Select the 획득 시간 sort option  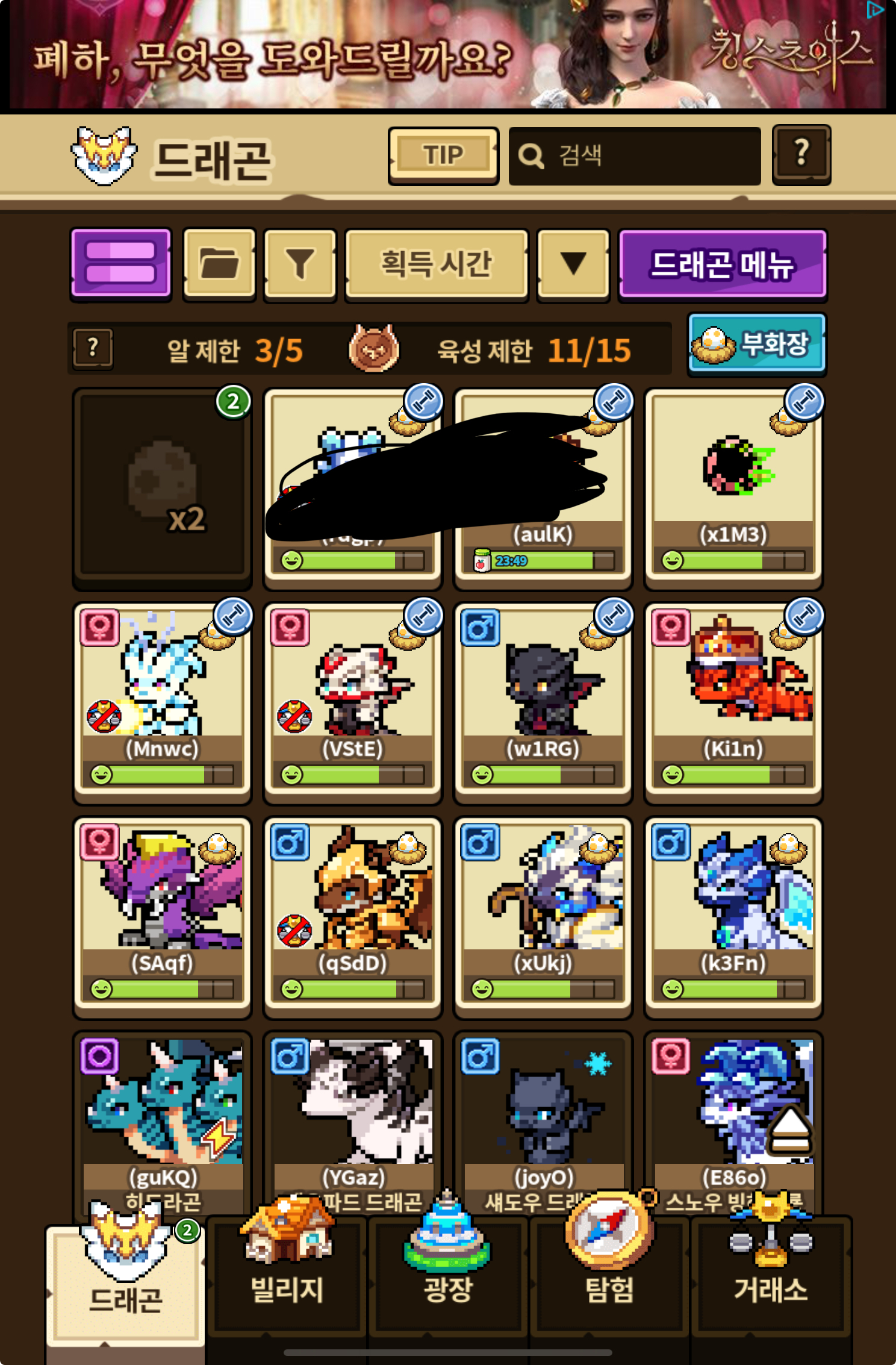click(x=437, y=264)
